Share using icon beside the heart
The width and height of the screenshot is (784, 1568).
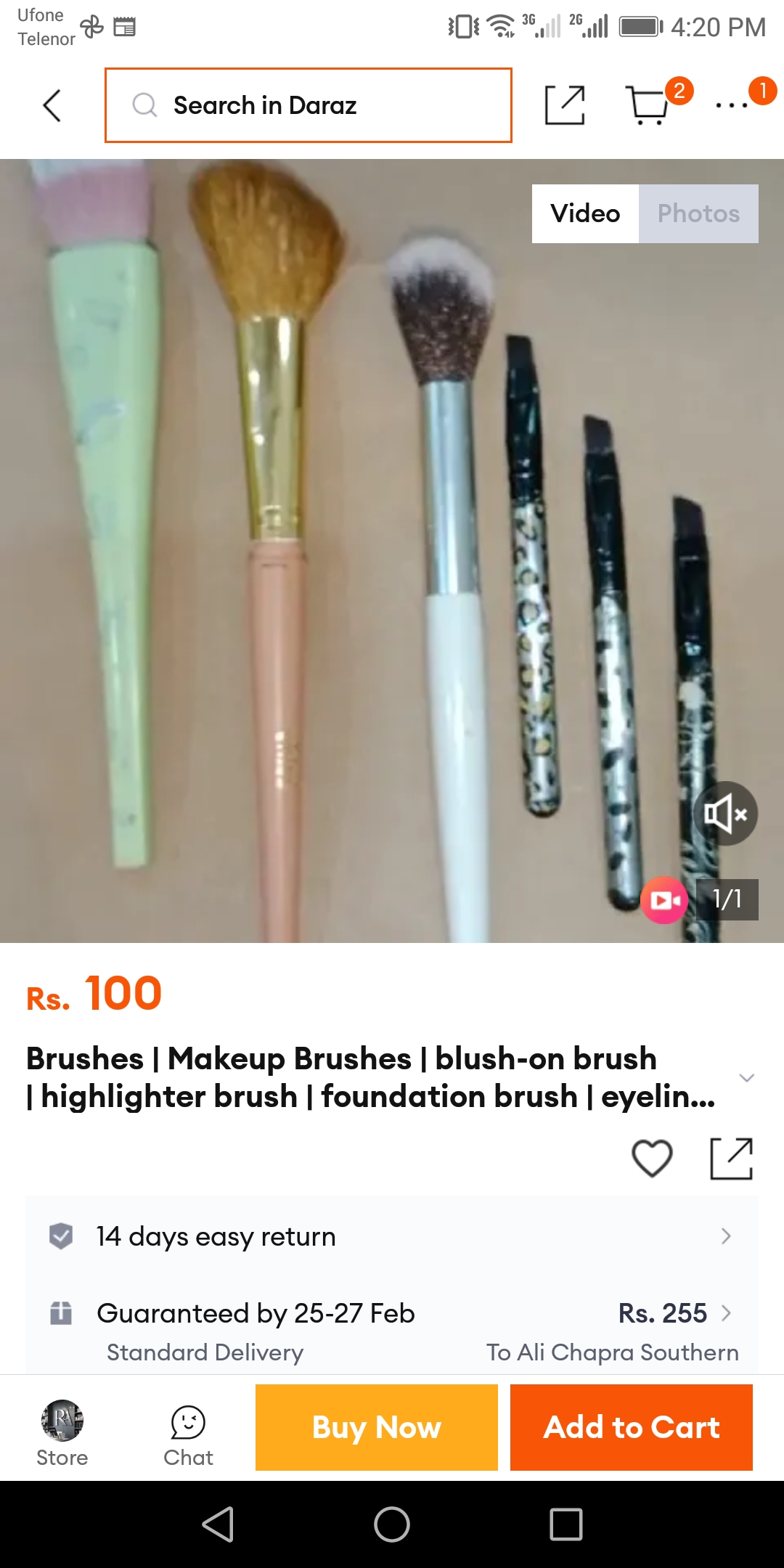[x=731, y=1158]
